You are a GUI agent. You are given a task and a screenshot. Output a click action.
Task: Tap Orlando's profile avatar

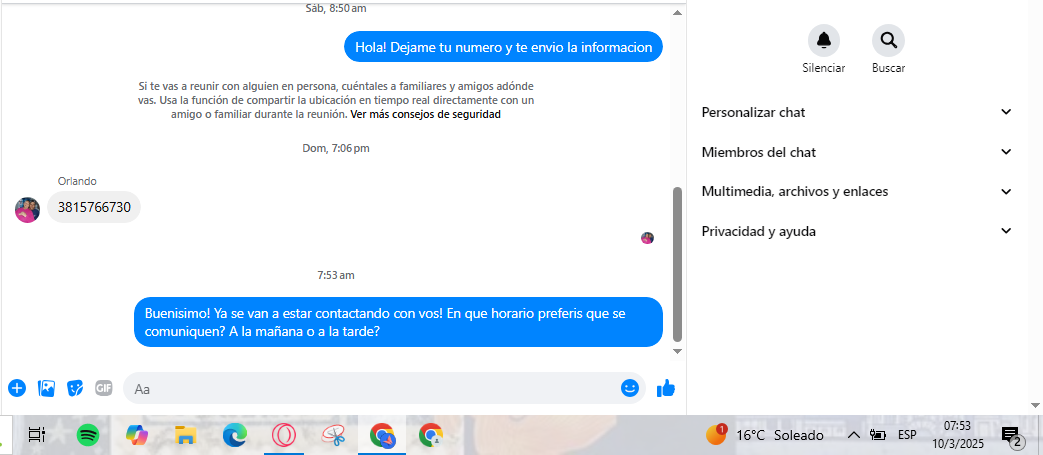pos(28,209)
